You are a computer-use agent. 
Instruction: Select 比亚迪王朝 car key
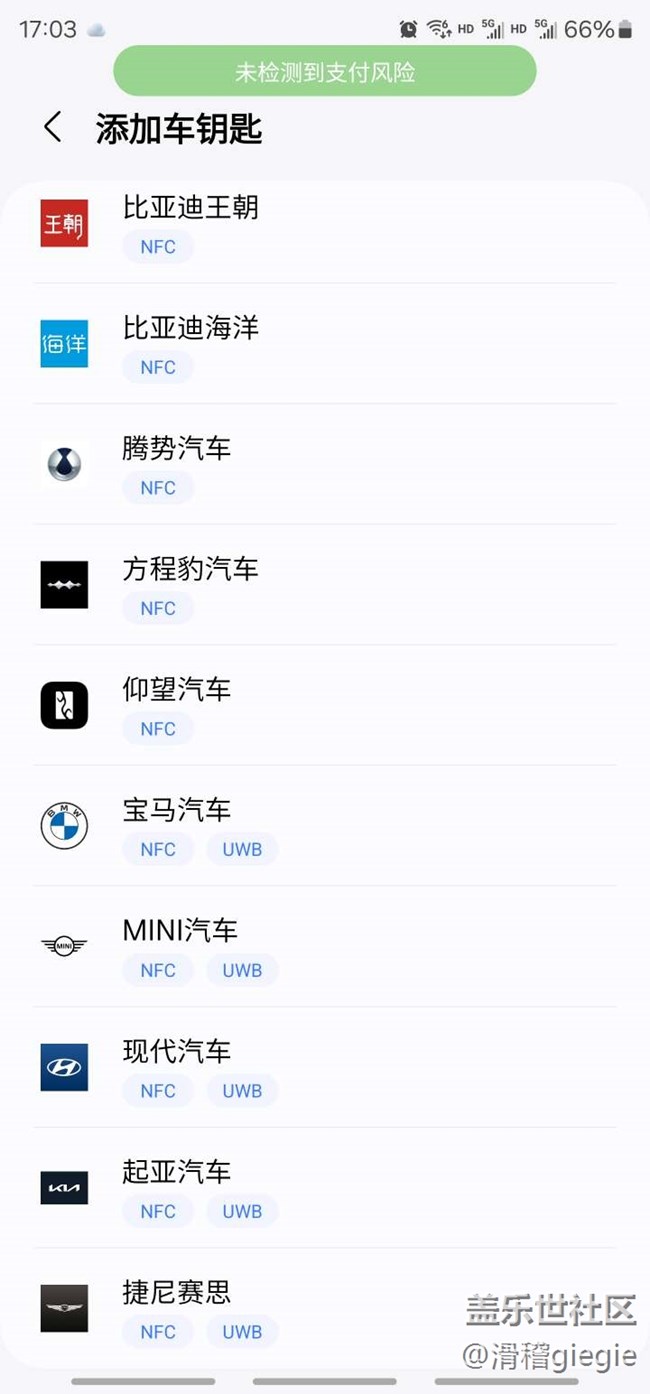tap(190, 208)
